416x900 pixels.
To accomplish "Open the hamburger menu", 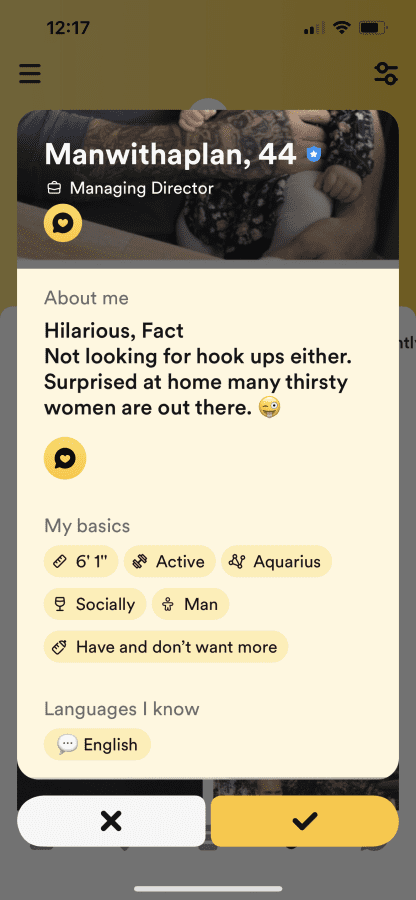I will click(x=30, y=73).
